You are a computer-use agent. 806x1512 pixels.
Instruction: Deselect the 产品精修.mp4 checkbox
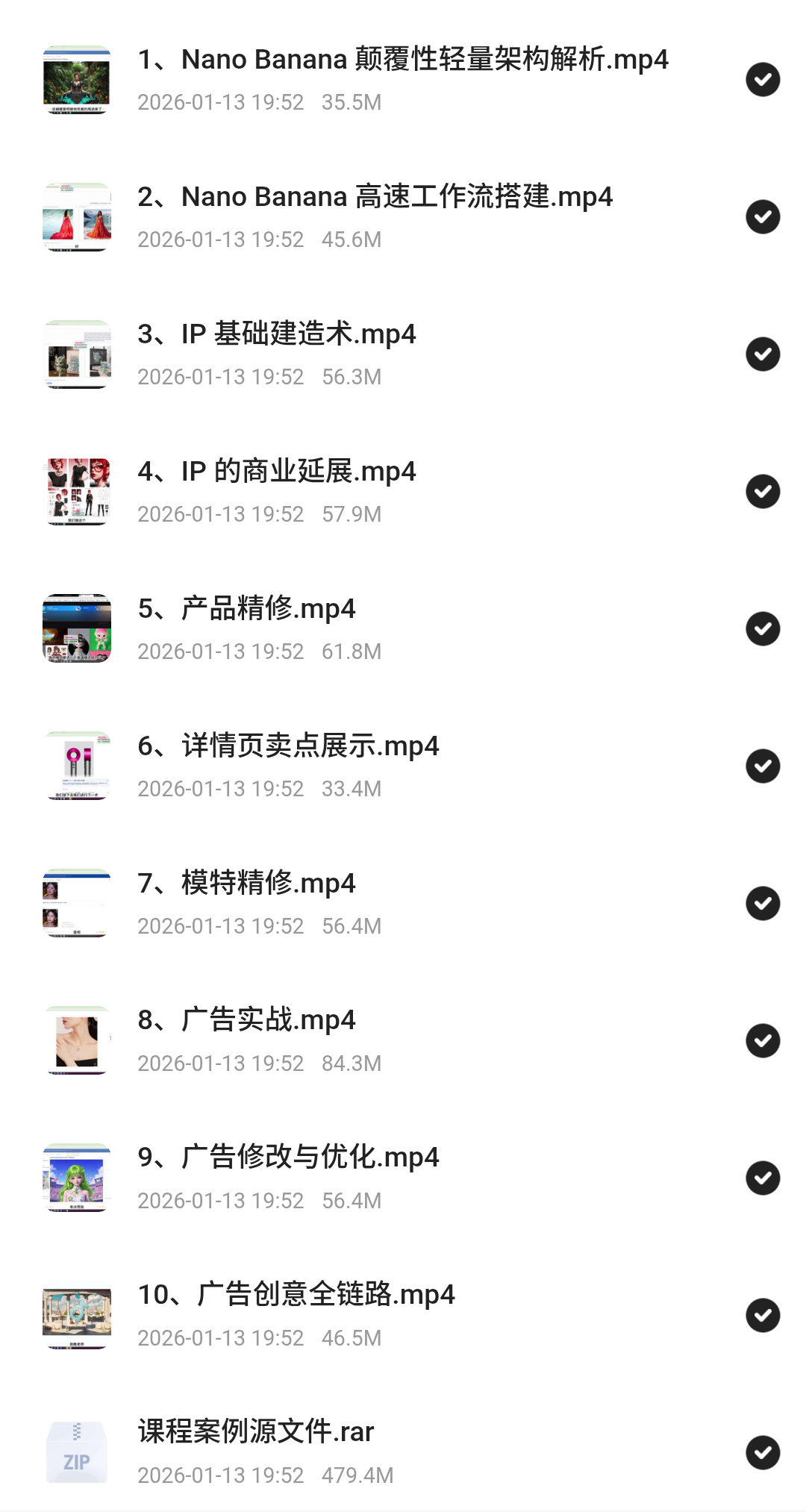[763, 629]
